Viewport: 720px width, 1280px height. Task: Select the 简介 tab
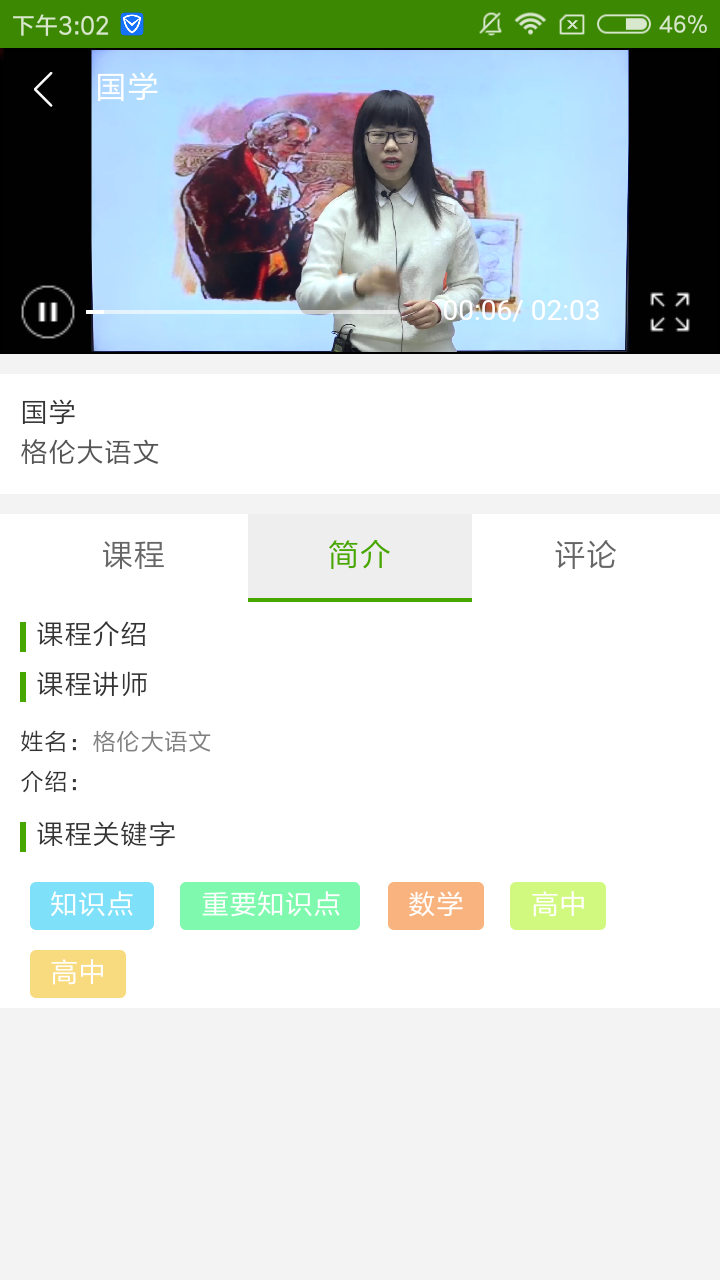pos(360,556)
